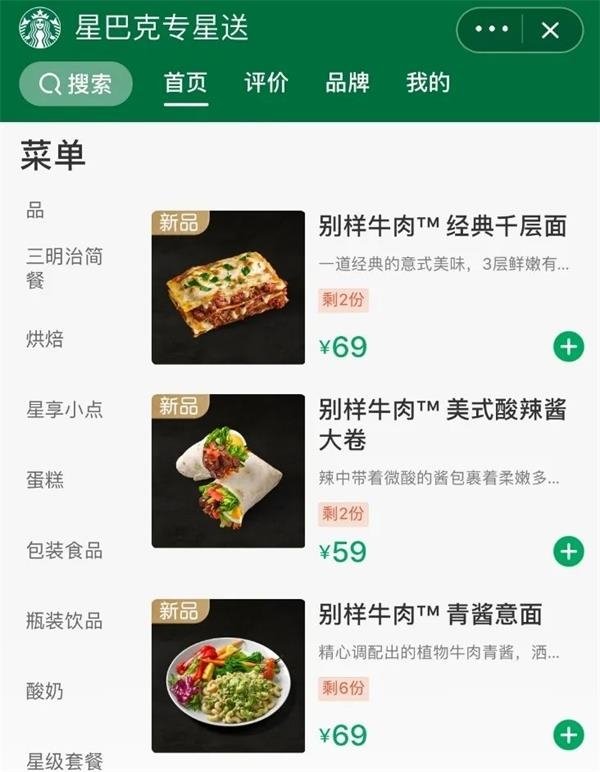Select the 瓶装饮品 category

click(64, 621)
